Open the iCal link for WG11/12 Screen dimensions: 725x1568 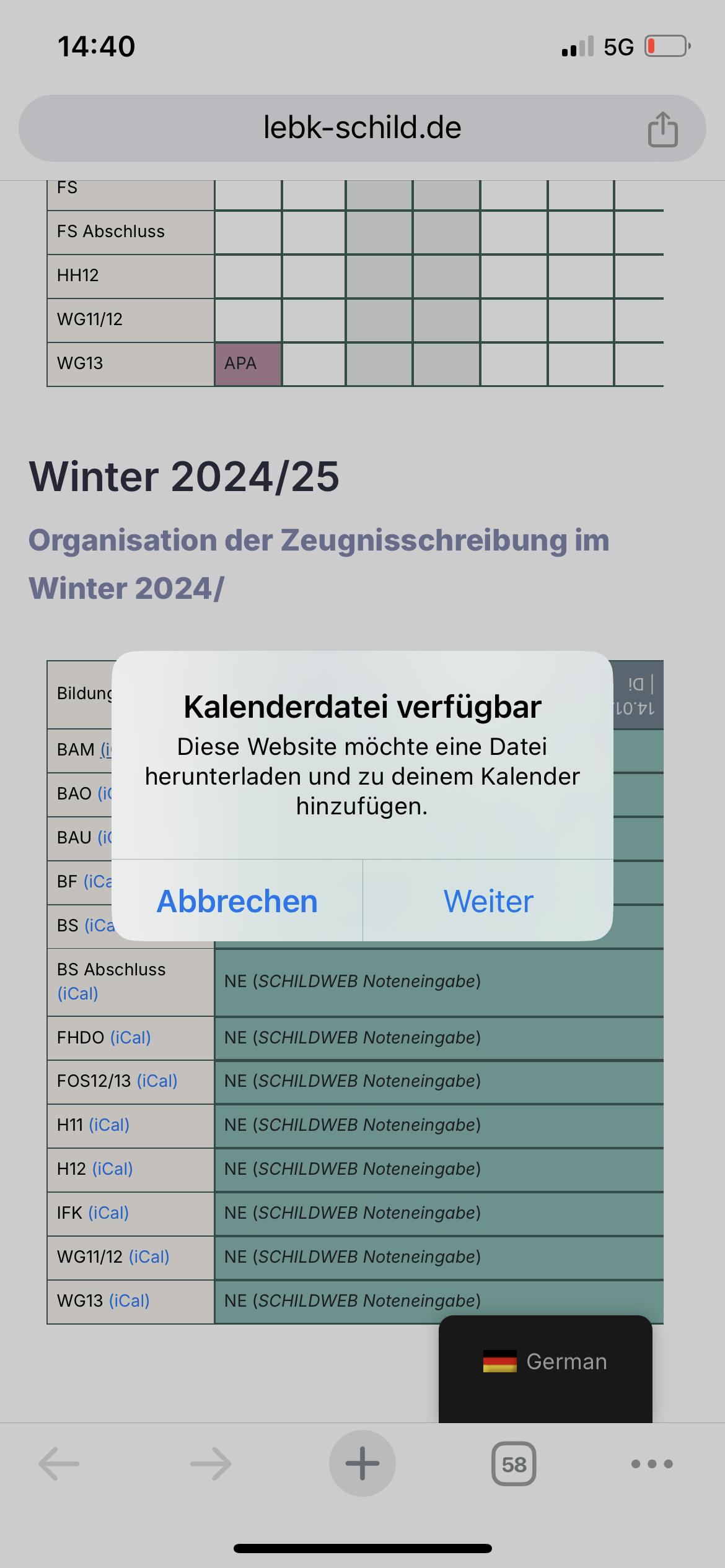(x=149, y=1257)
